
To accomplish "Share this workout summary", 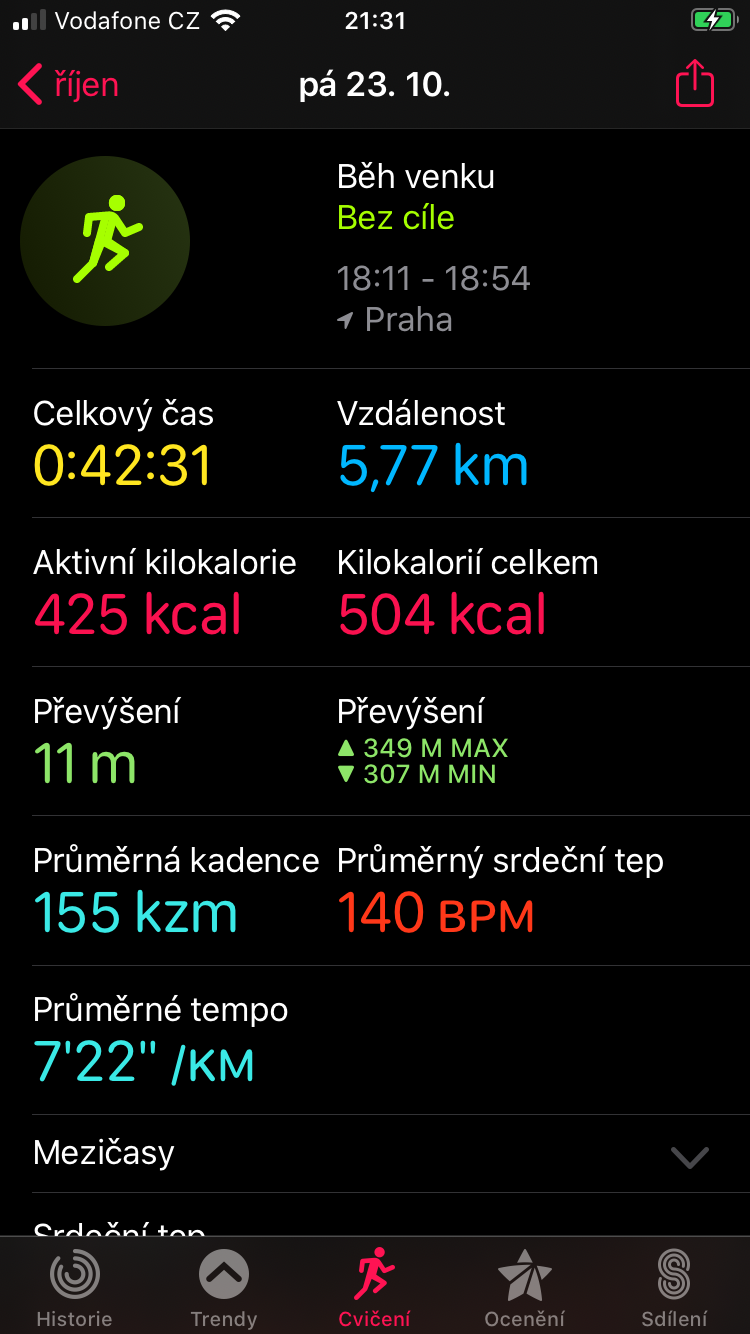I will (x=695, y=84).
